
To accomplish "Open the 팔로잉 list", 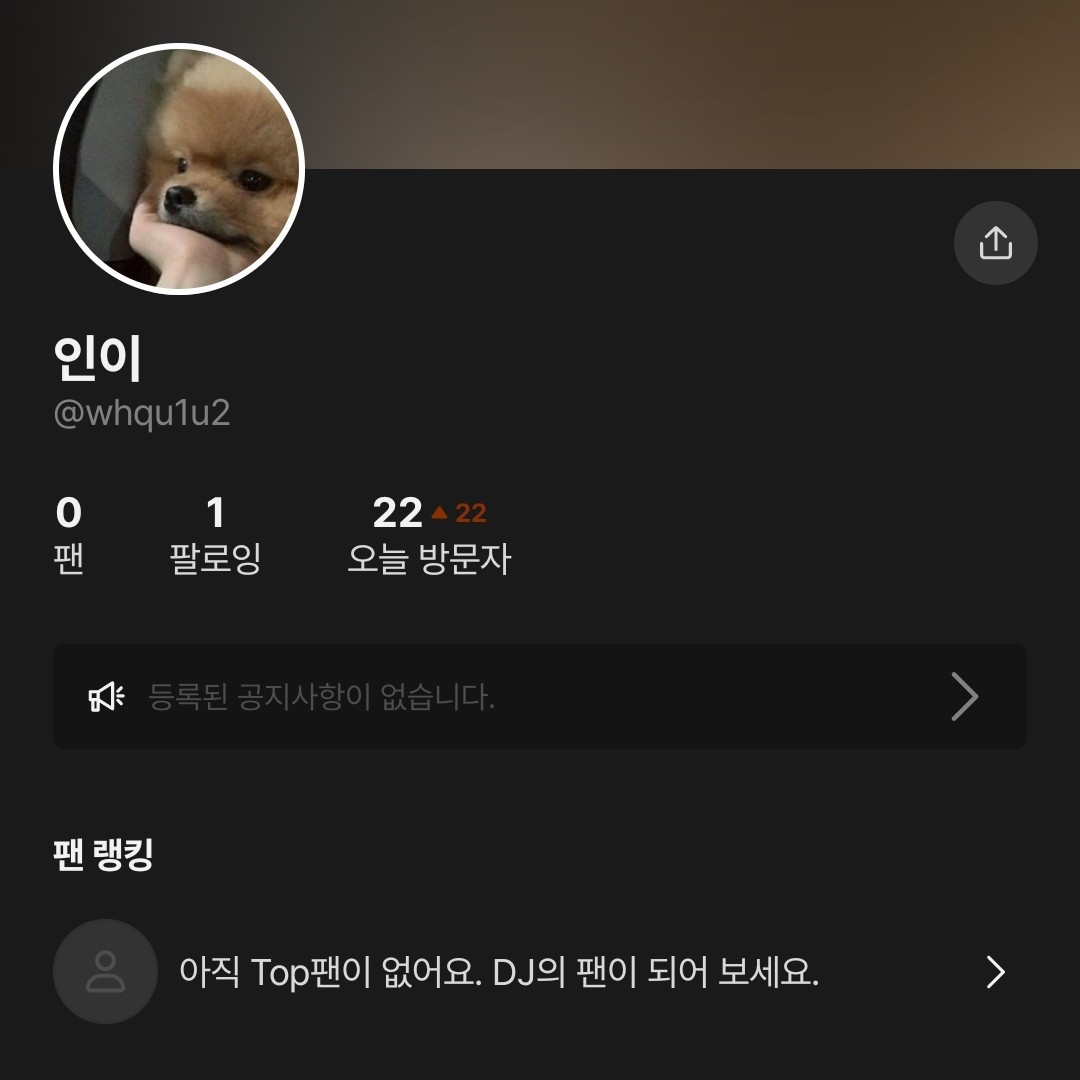I will pos(215,535).
